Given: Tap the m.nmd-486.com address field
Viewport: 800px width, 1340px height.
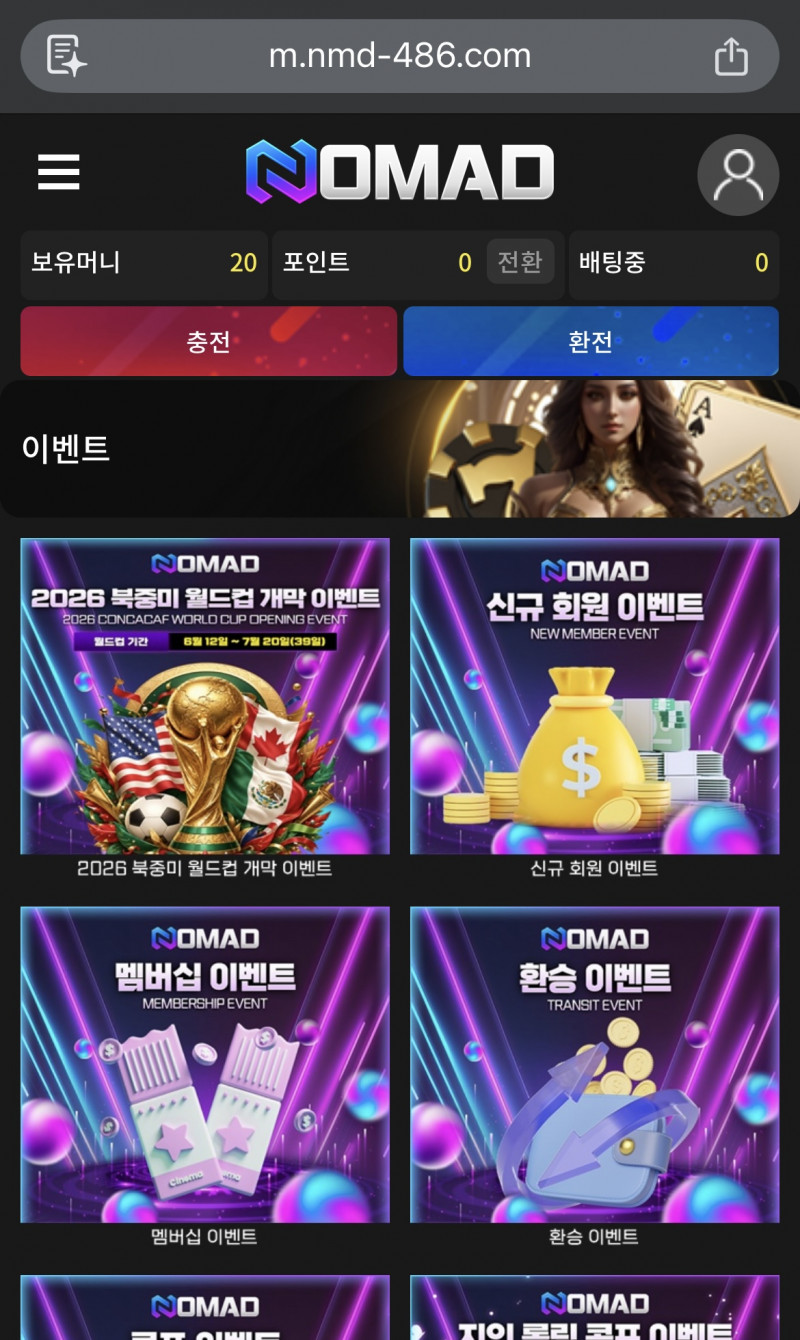Looking at the screenshot, I should coord(400,56).
